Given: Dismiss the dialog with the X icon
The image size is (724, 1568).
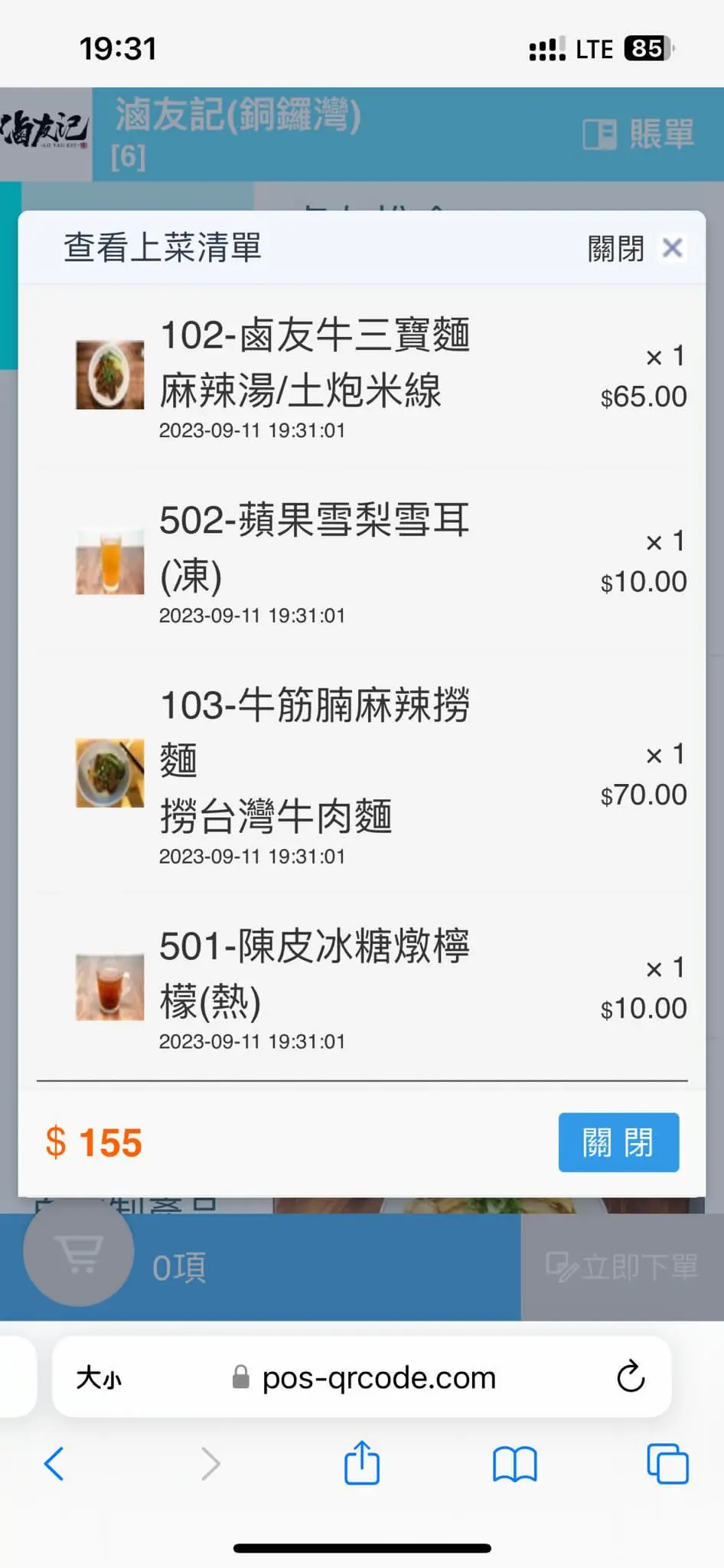Looking at the screenshot, I should pos(672,248).
